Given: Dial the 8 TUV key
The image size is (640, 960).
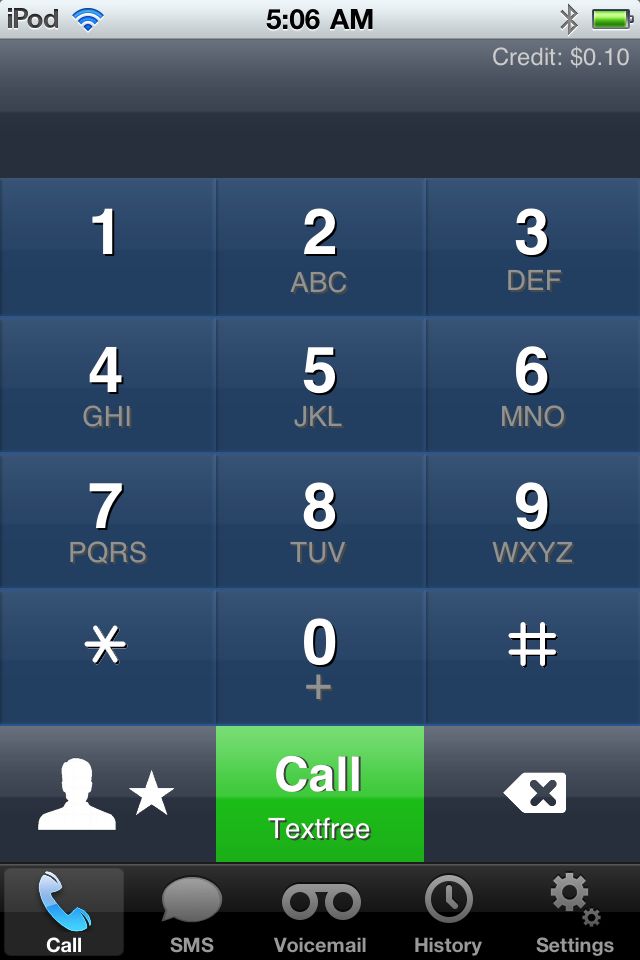Looking at the screenshot, I should click(x=320, y=521).
